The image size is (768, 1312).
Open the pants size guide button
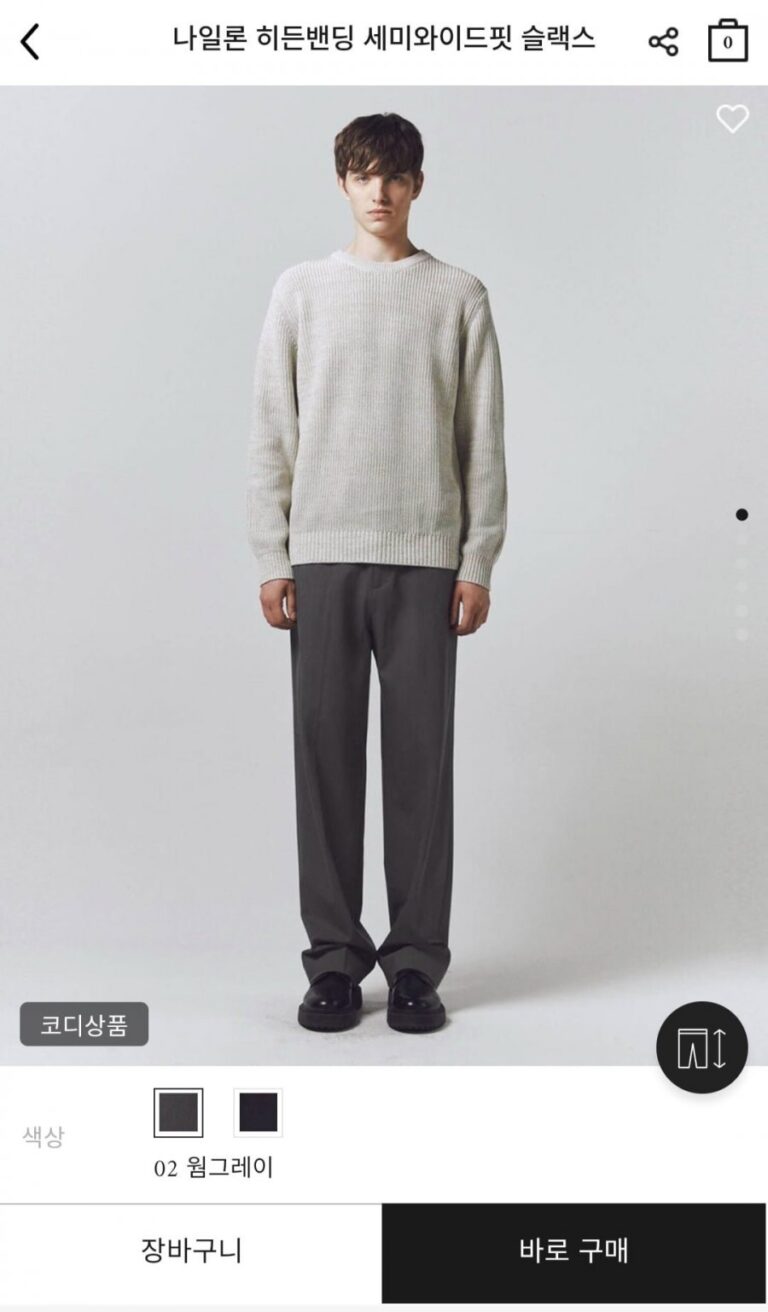(701, 1047)
